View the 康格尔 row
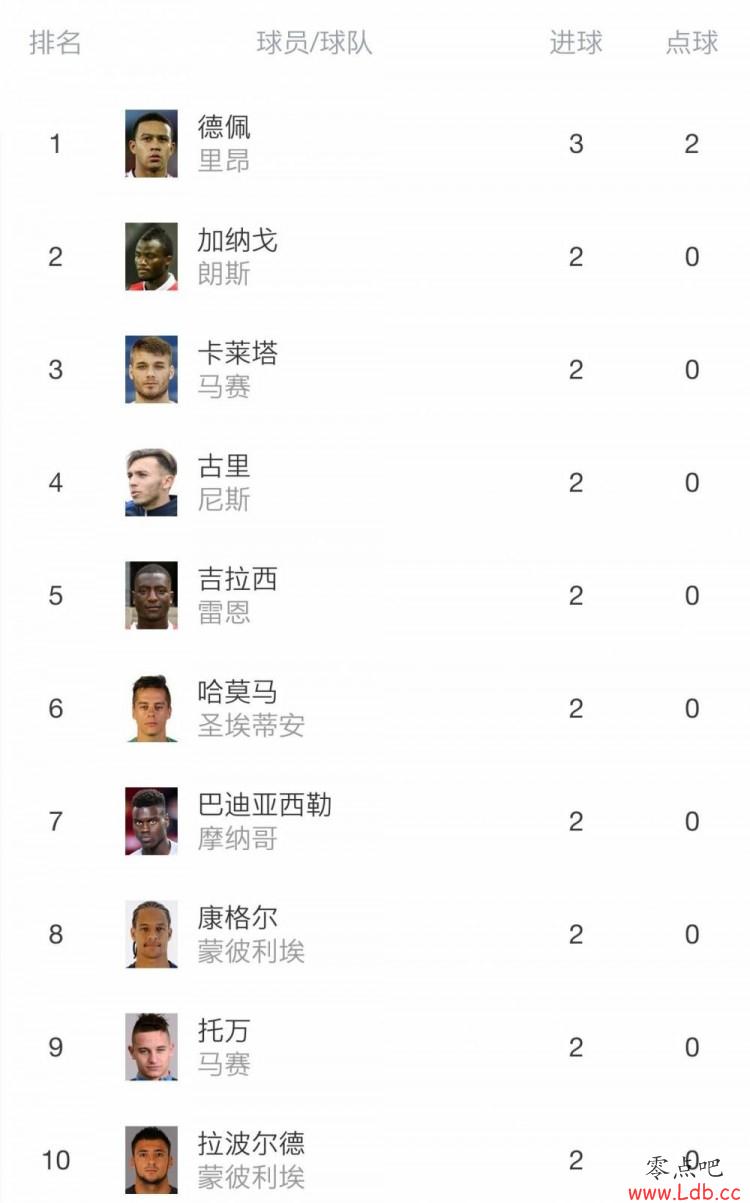Screen dimensions: 750x1203 point(237,919)
